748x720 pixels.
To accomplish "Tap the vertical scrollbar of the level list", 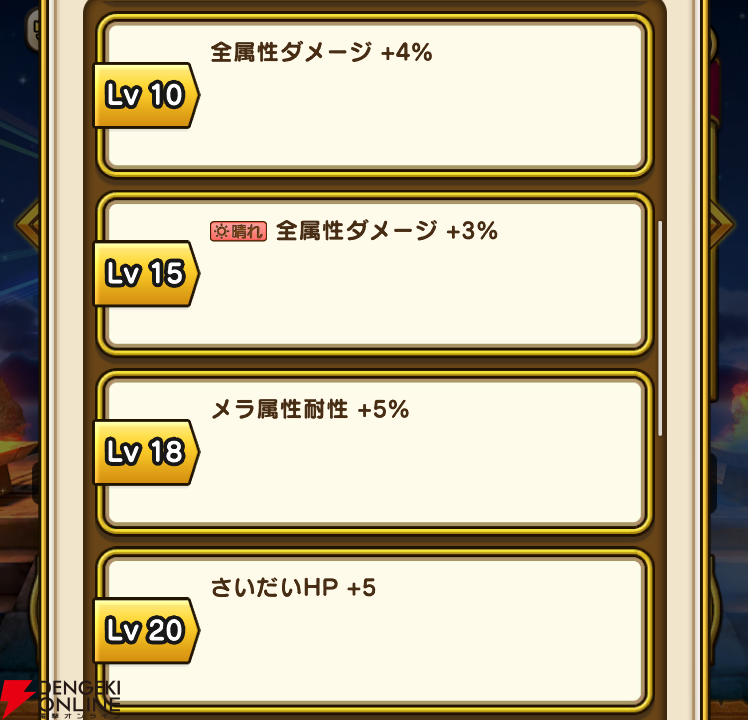I will (x=660, y=327).
